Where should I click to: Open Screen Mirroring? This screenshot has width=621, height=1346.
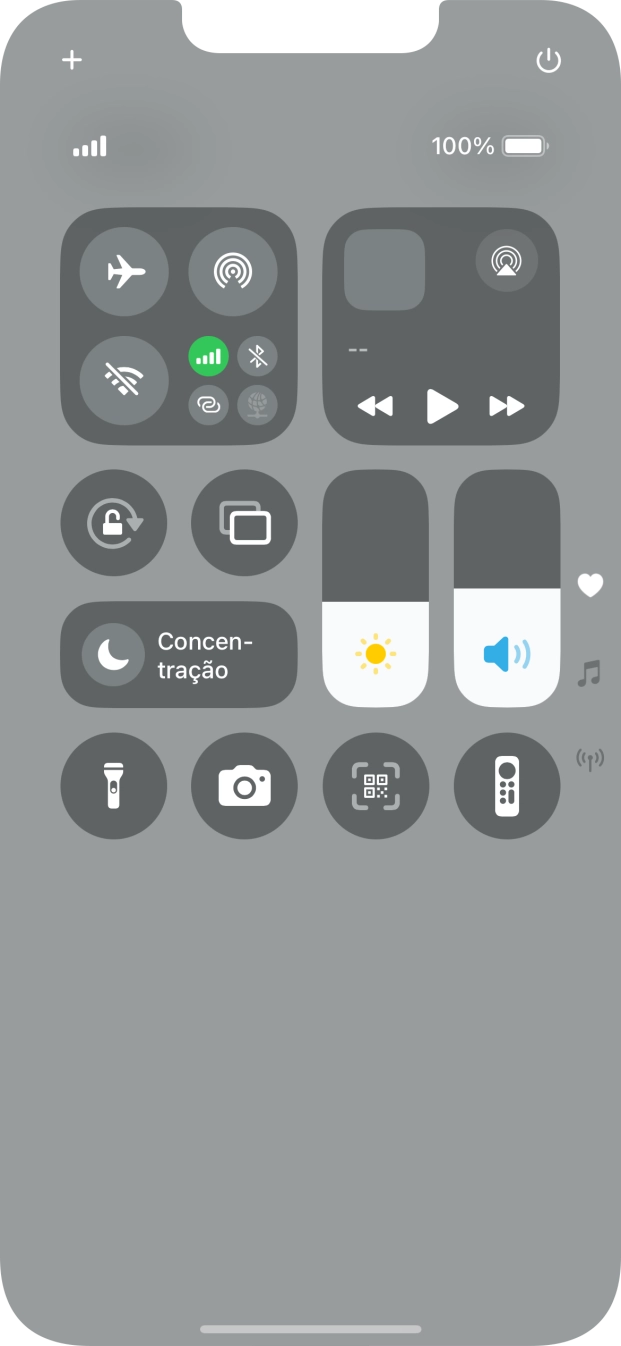[244, 523]
